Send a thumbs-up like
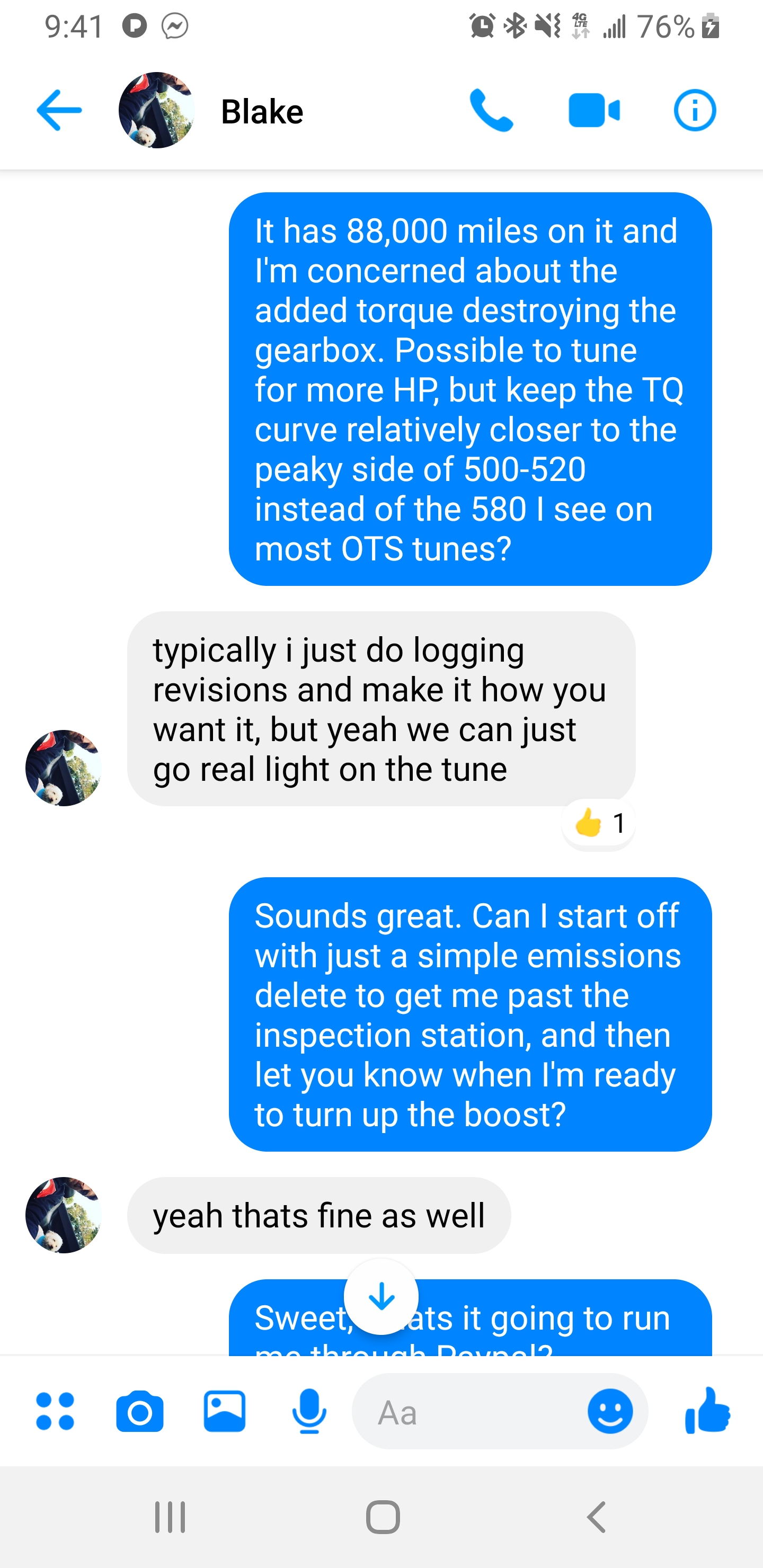This screenshot has width=763, height=1568. point(707,1410)
